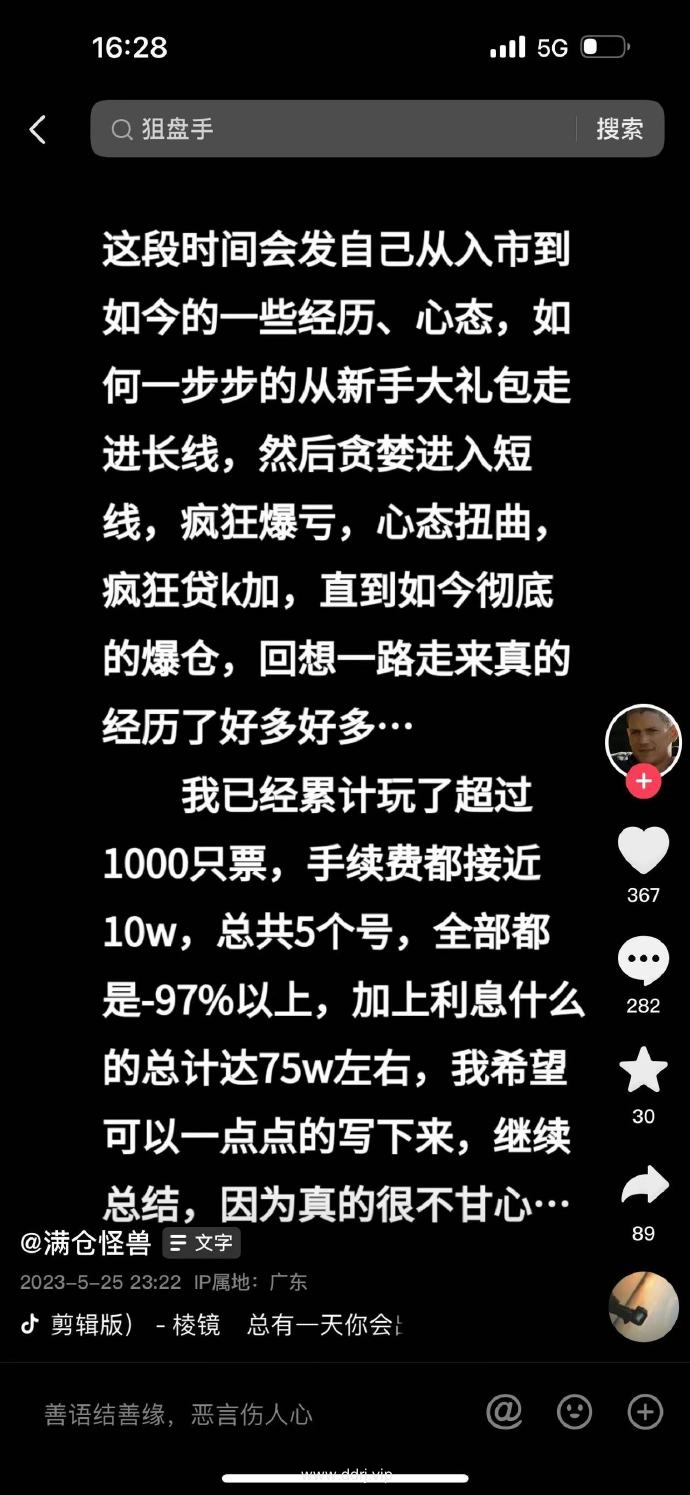Open the search box showing 狙盘手
This screenshot has width=690, height=1495.
coord(340,129)
